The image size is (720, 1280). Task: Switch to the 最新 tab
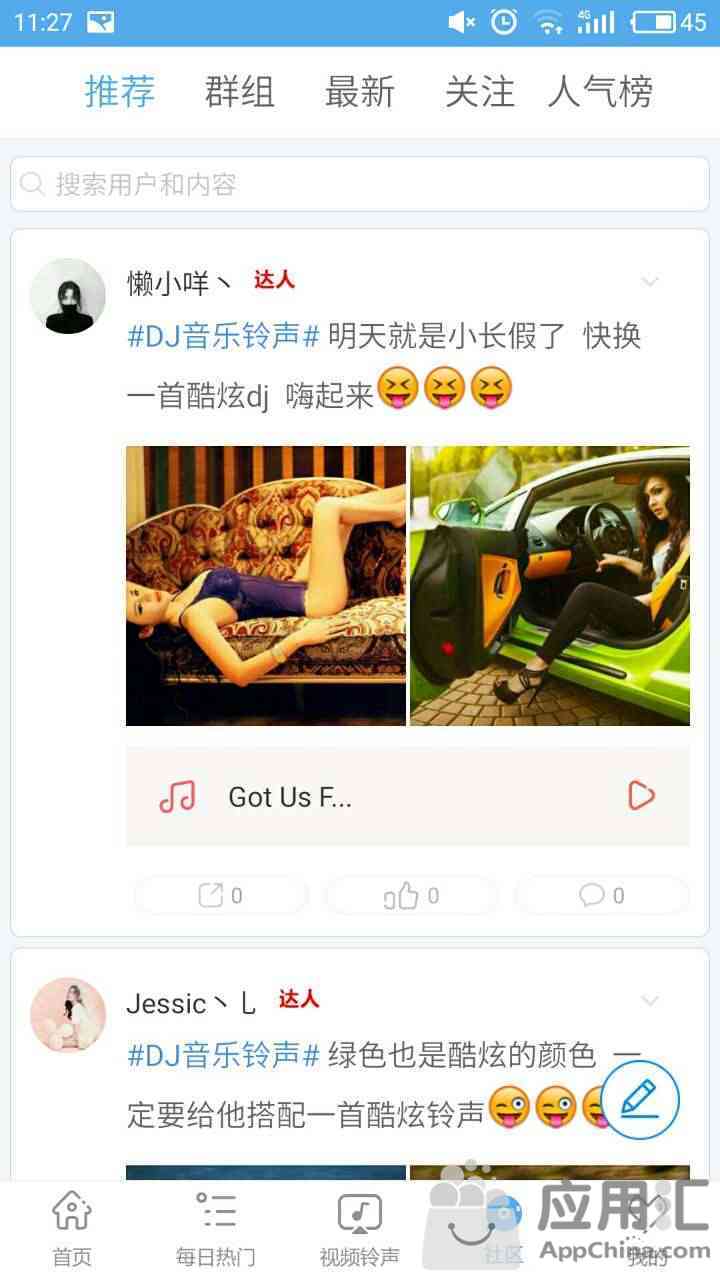(x=360, y=92)
